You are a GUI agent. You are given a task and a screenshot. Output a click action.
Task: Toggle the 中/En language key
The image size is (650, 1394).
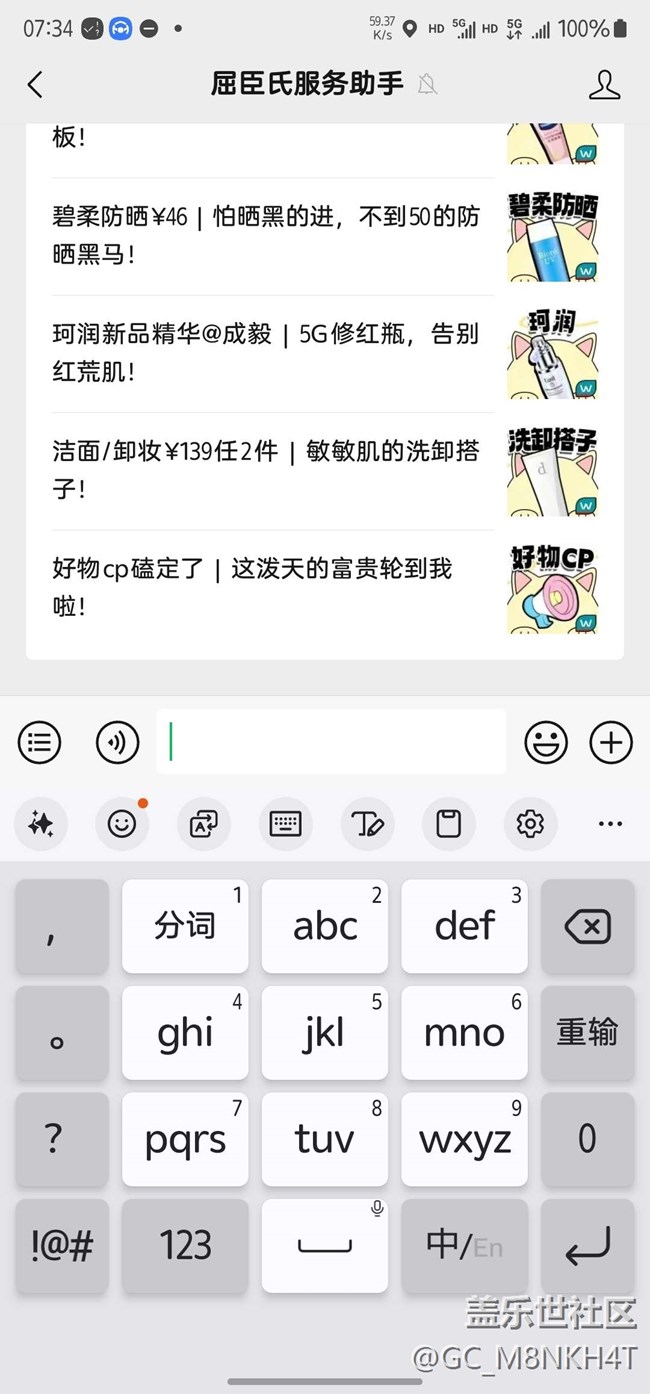click(x=465, y=1246)
